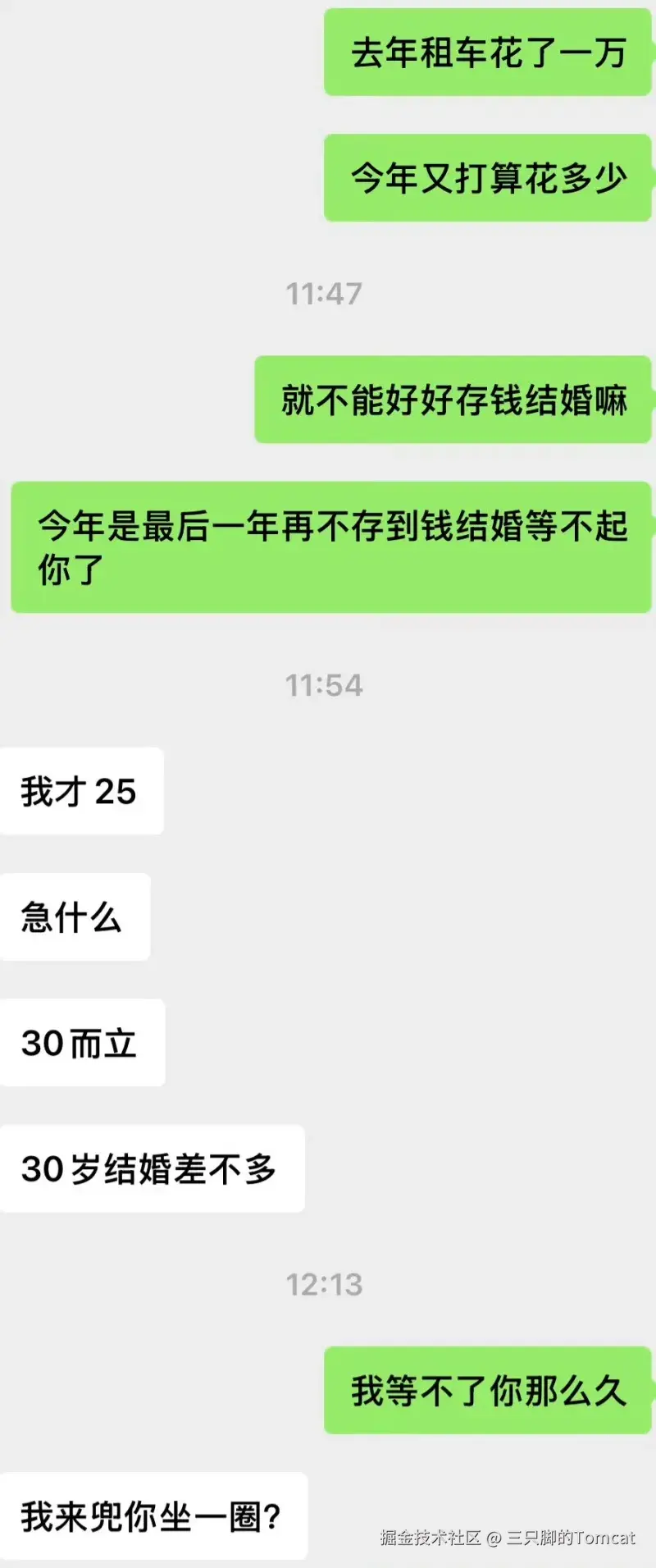
Task: Select the 11:47 timestamp
Action: coord(325,293)
